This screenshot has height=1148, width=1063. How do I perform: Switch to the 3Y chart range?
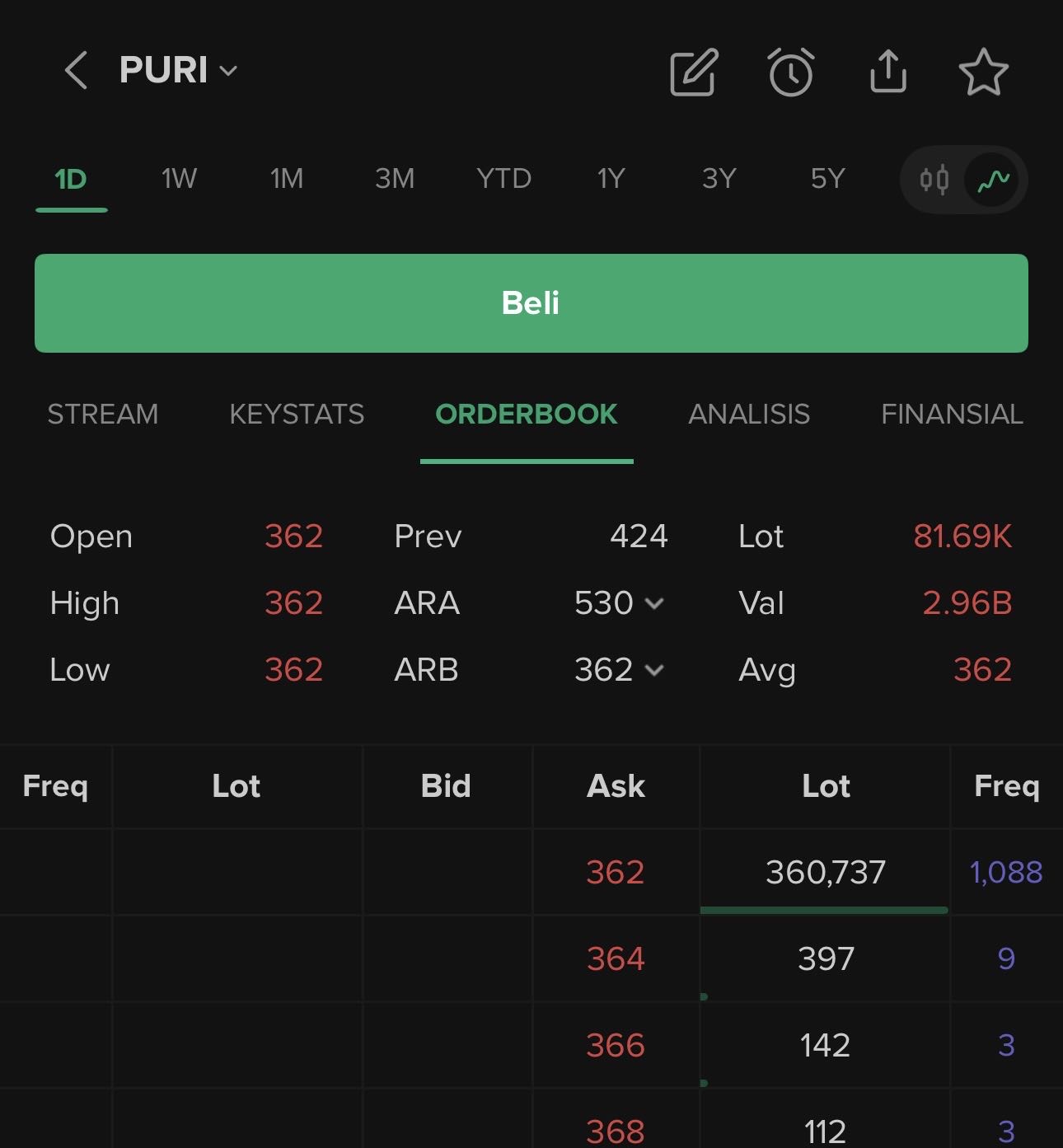[x=719, y=179]
